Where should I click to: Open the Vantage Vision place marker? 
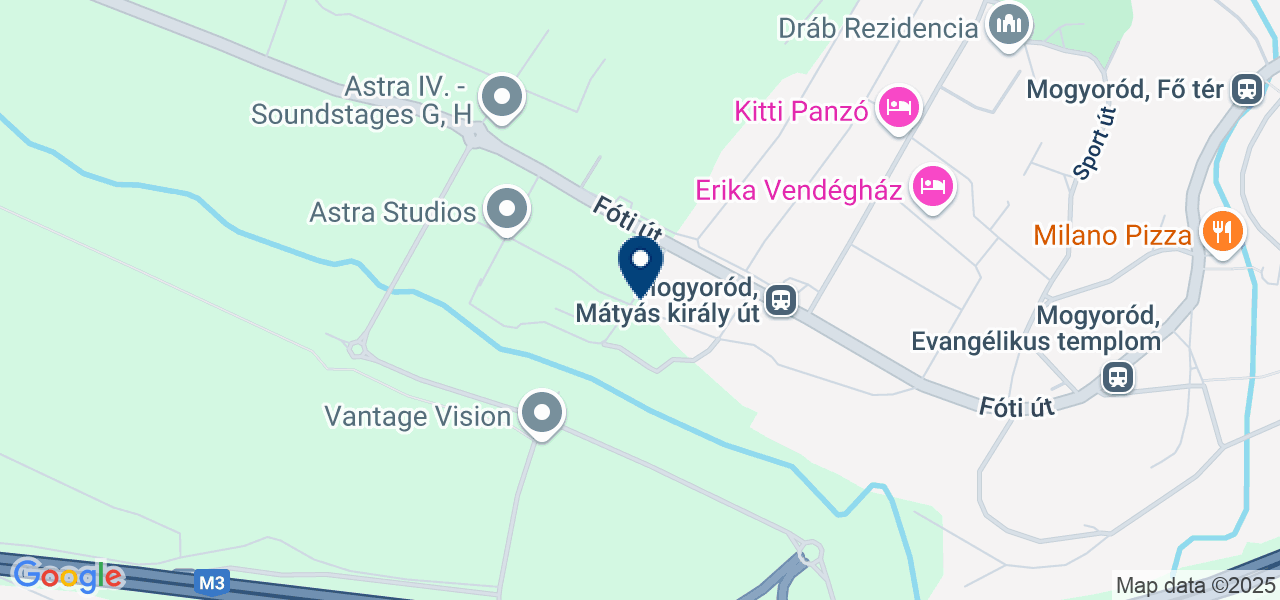click(x=543, y=412)
